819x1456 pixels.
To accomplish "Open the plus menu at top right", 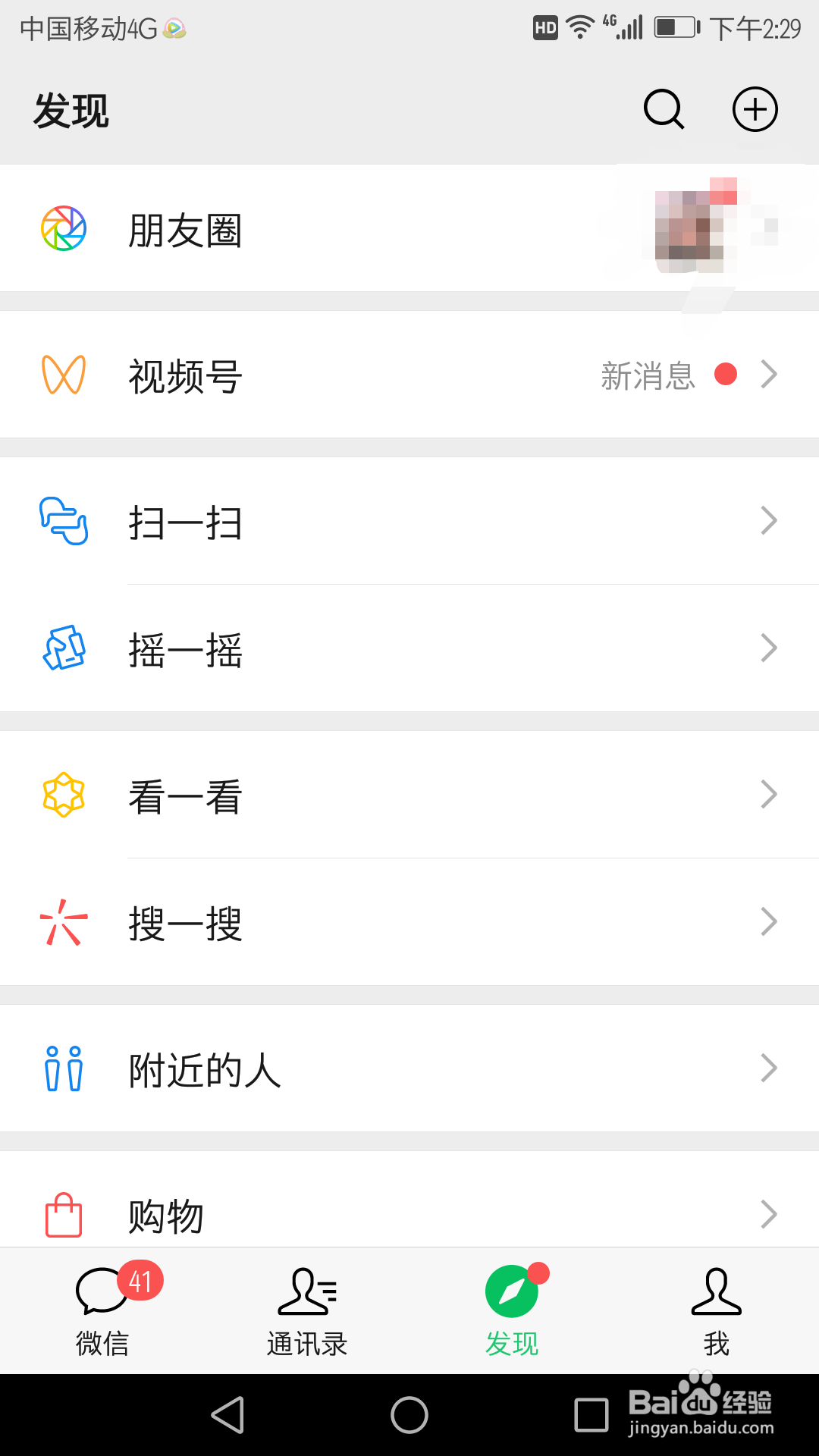I will [755, 109].
